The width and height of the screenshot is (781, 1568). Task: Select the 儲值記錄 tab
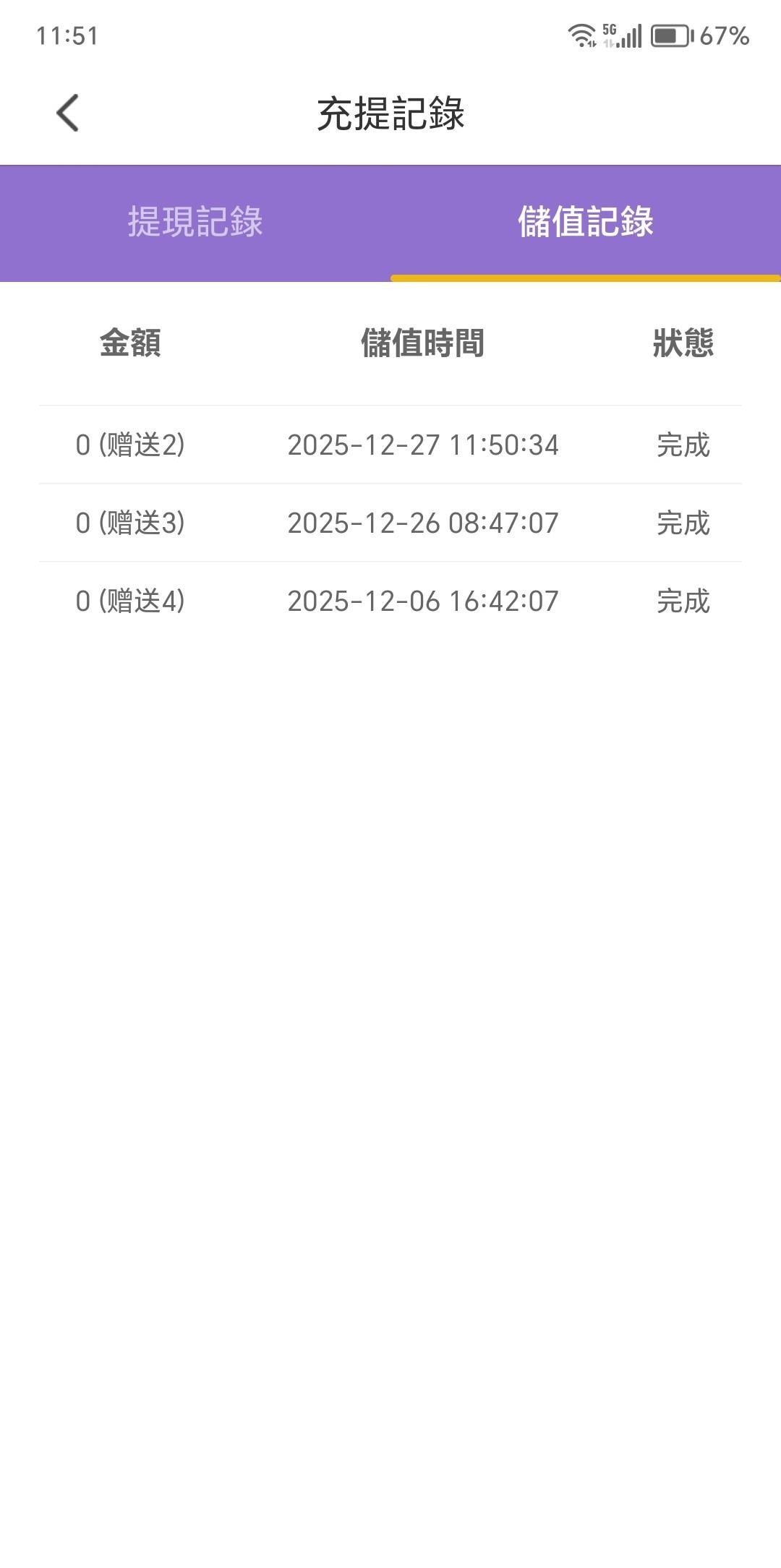[585, 222]
